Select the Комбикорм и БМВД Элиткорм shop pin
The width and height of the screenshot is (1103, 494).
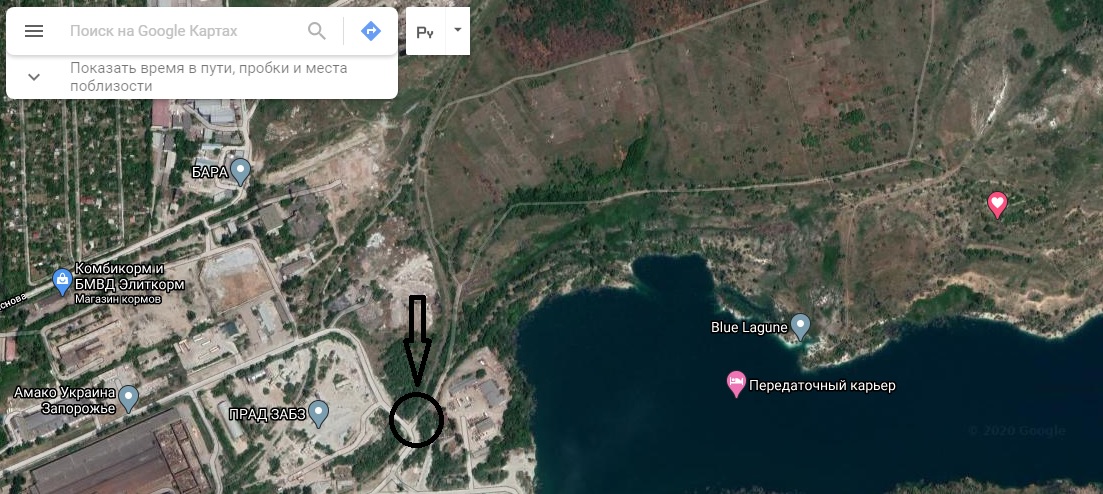[62, 278]
